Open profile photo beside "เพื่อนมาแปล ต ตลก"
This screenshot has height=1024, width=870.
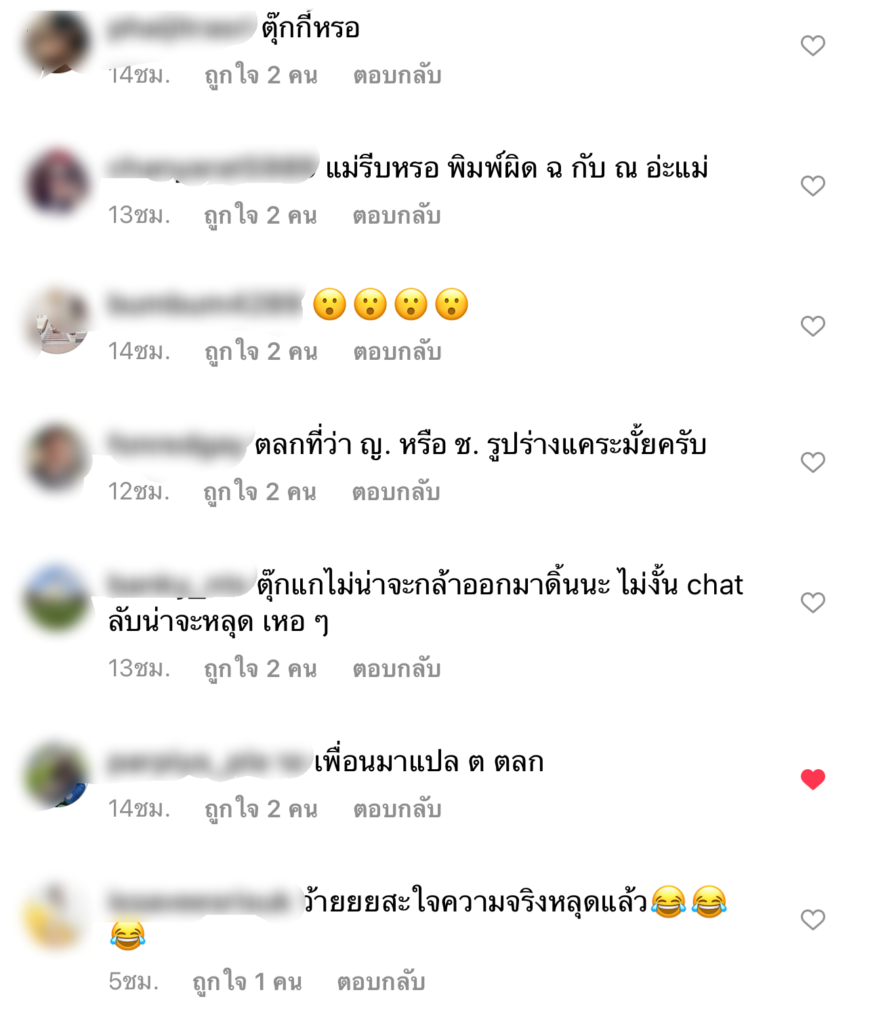coord(56,775)
